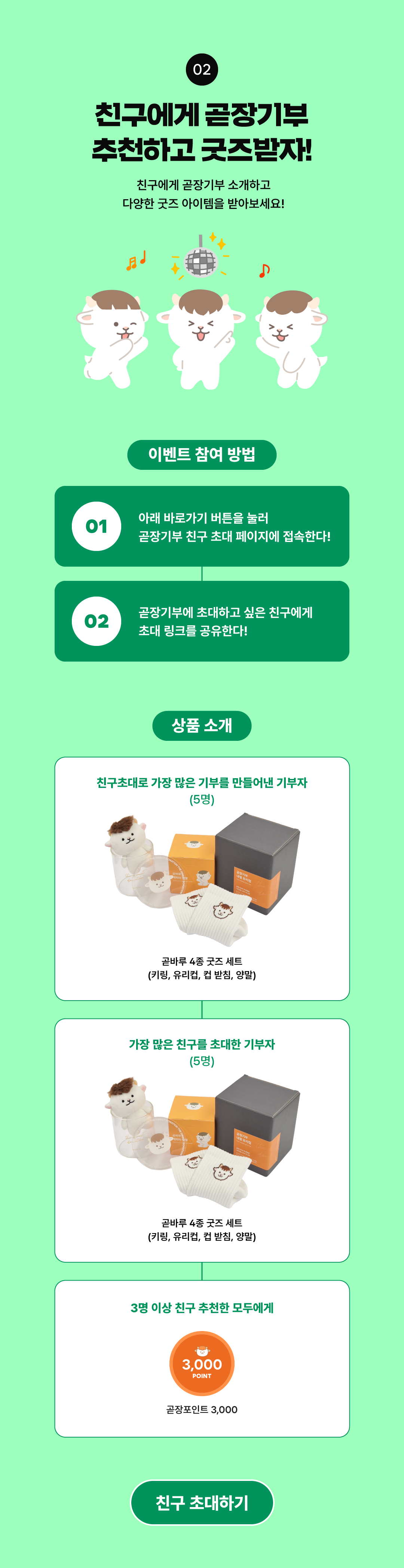Tap the 친구 초대하기 button
Viewport: 404px width, 1568px height.
(202, 1502)
